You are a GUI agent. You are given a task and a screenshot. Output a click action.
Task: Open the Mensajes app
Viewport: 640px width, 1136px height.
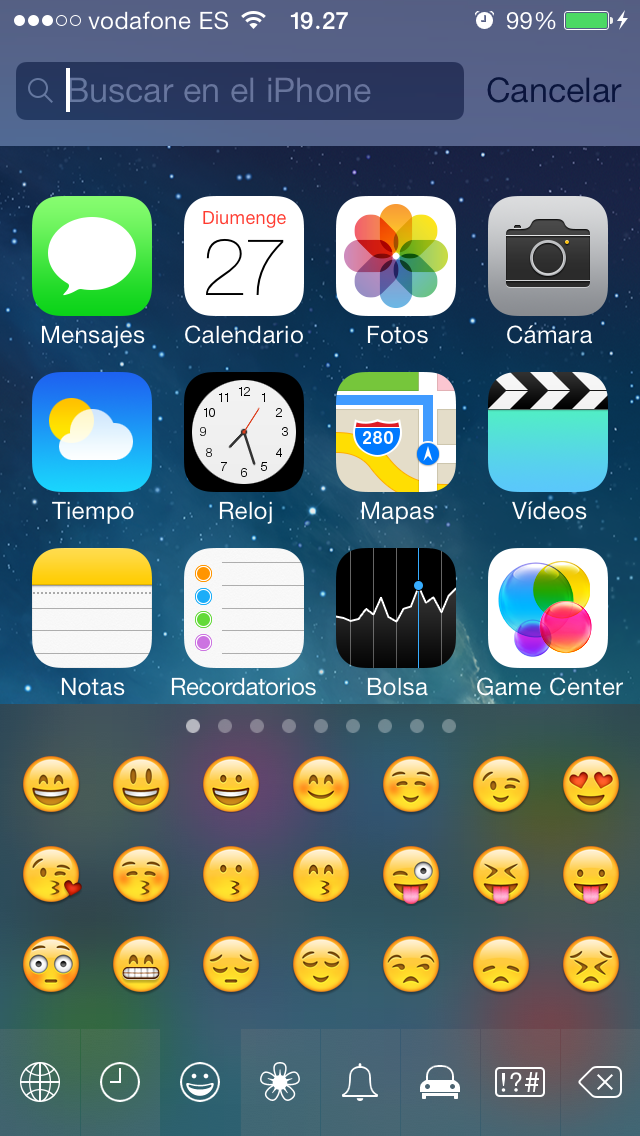pyautogui.click(x=92, y=256)
